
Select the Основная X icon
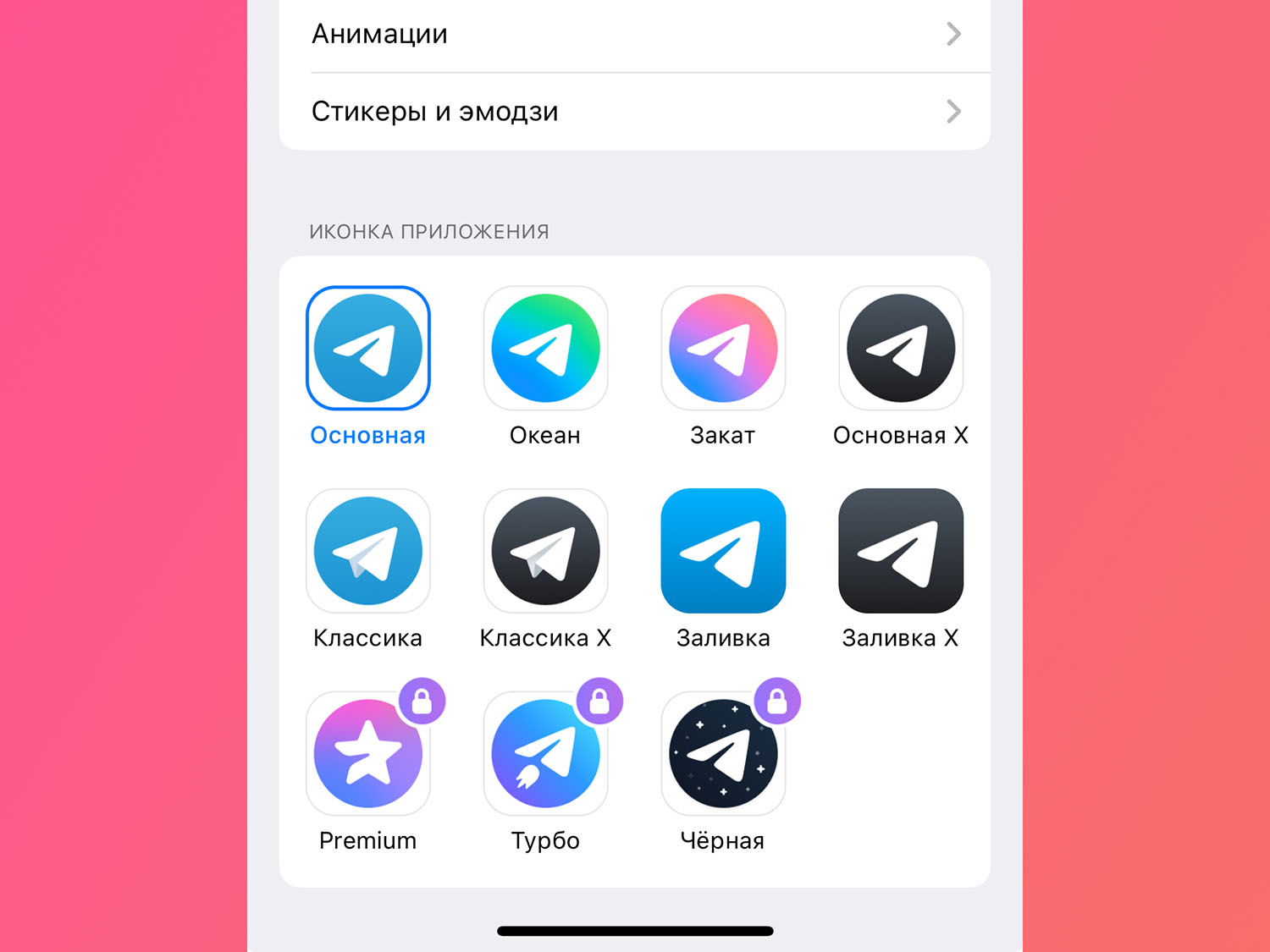901,348
